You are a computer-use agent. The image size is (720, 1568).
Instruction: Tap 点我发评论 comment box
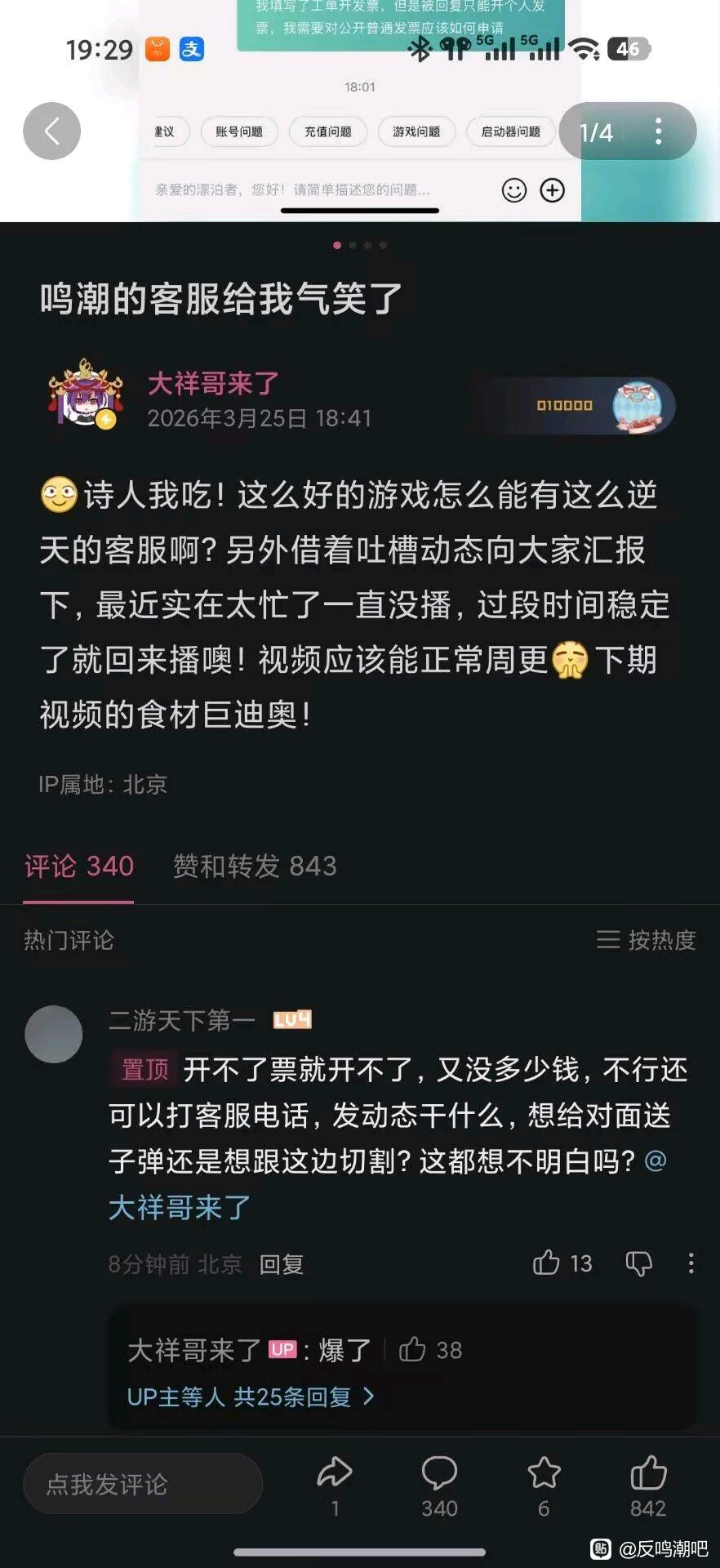point(143,1484)
